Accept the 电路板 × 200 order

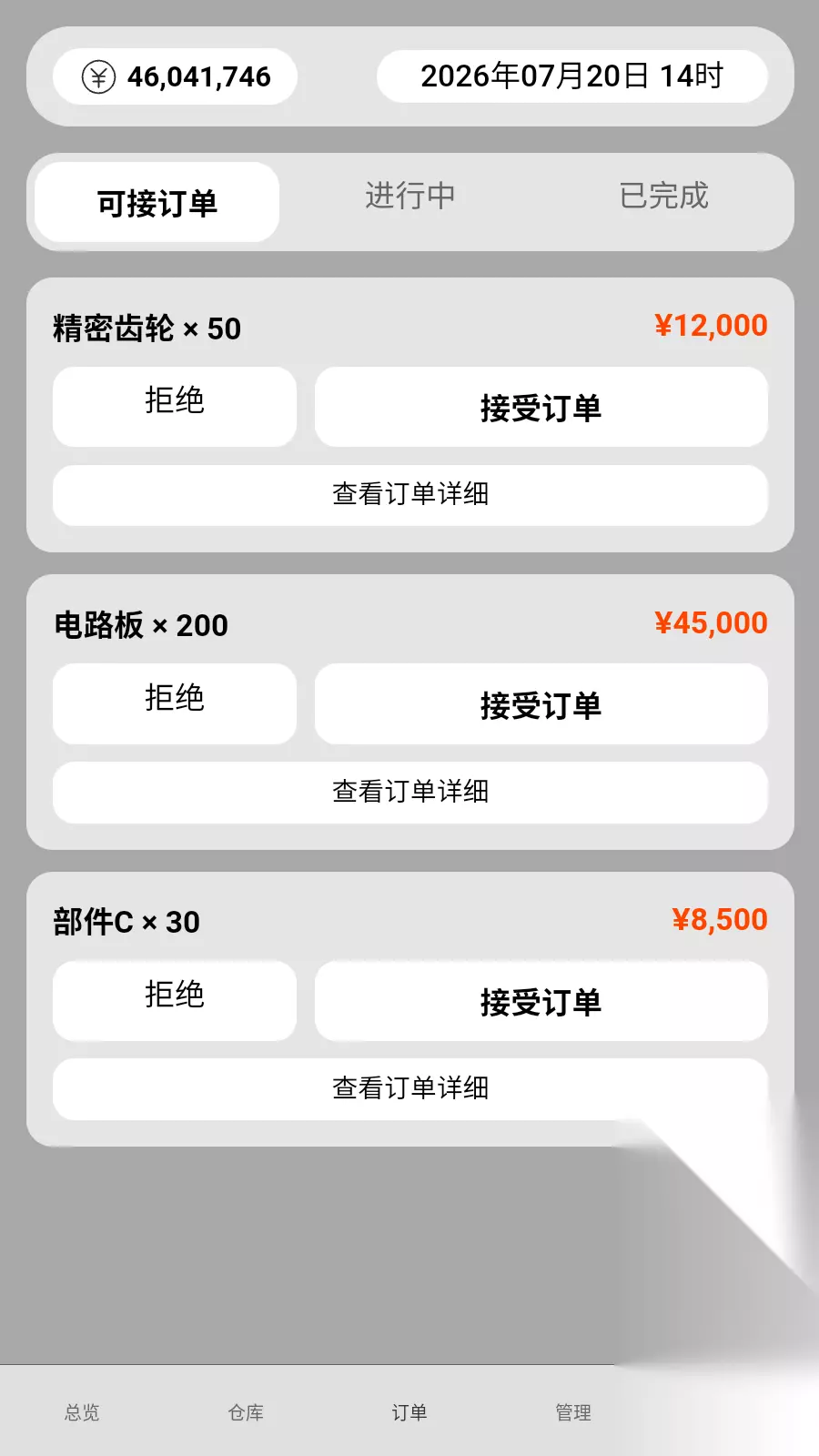pos(541,704)
